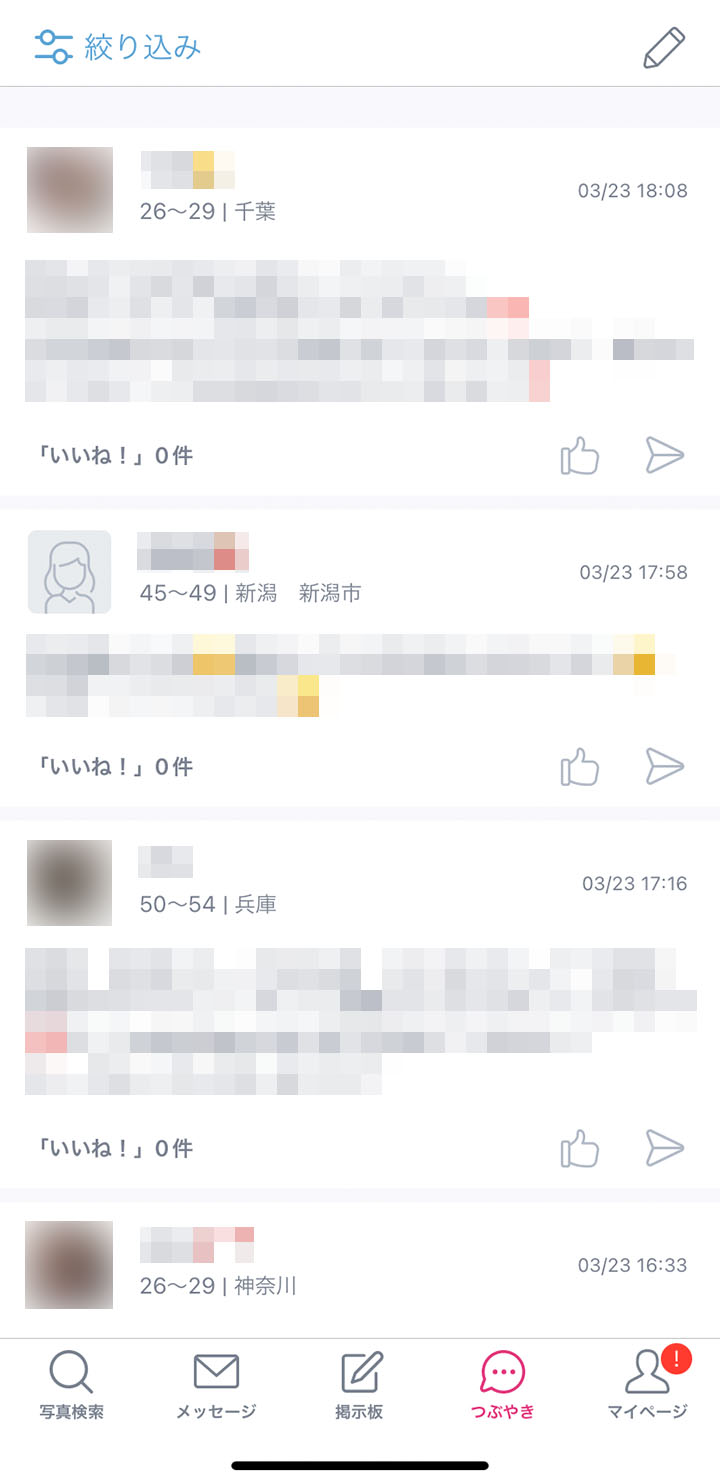
Task: Like the 03/23 17:58 post from 新潟市
Action: click(579, 767)
